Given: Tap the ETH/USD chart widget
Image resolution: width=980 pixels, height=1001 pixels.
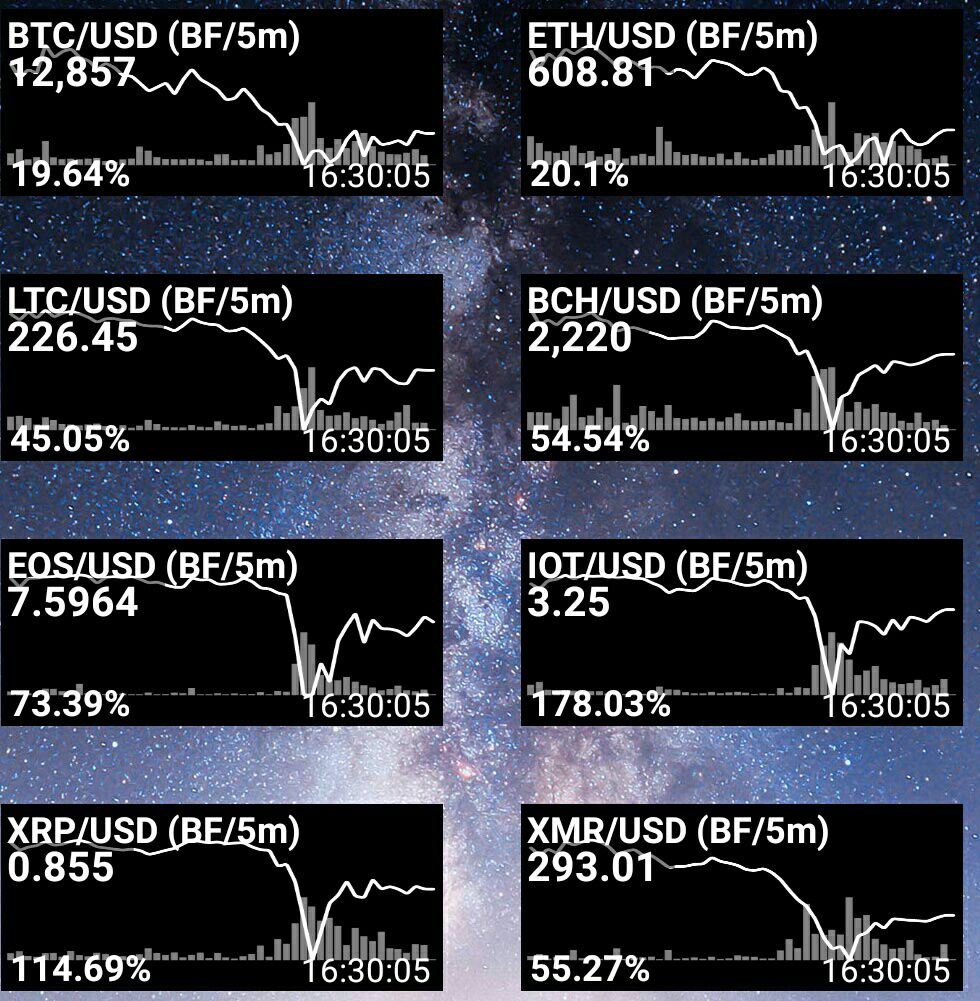Looking at the screenshot, I should click(742, 102).
